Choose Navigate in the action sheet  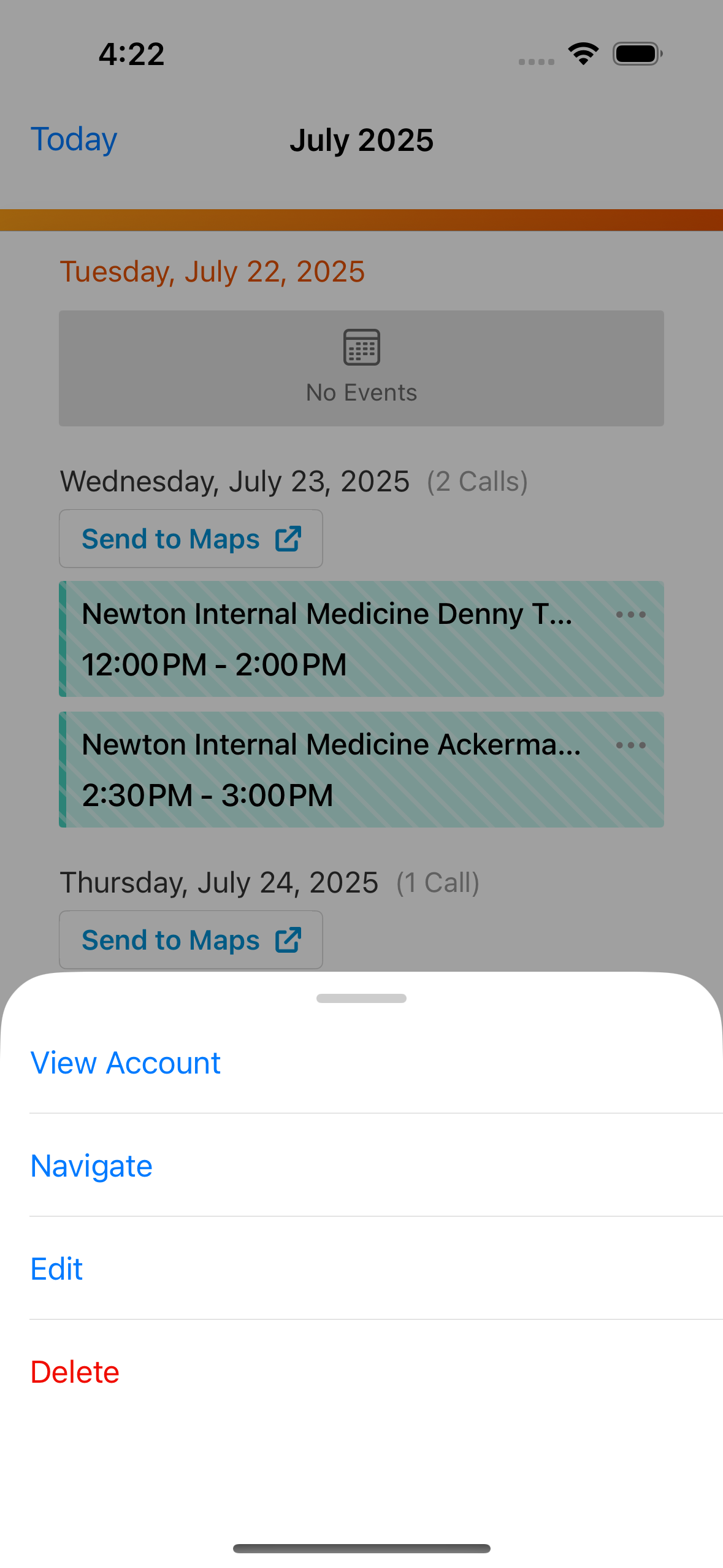click(91, 1166)
